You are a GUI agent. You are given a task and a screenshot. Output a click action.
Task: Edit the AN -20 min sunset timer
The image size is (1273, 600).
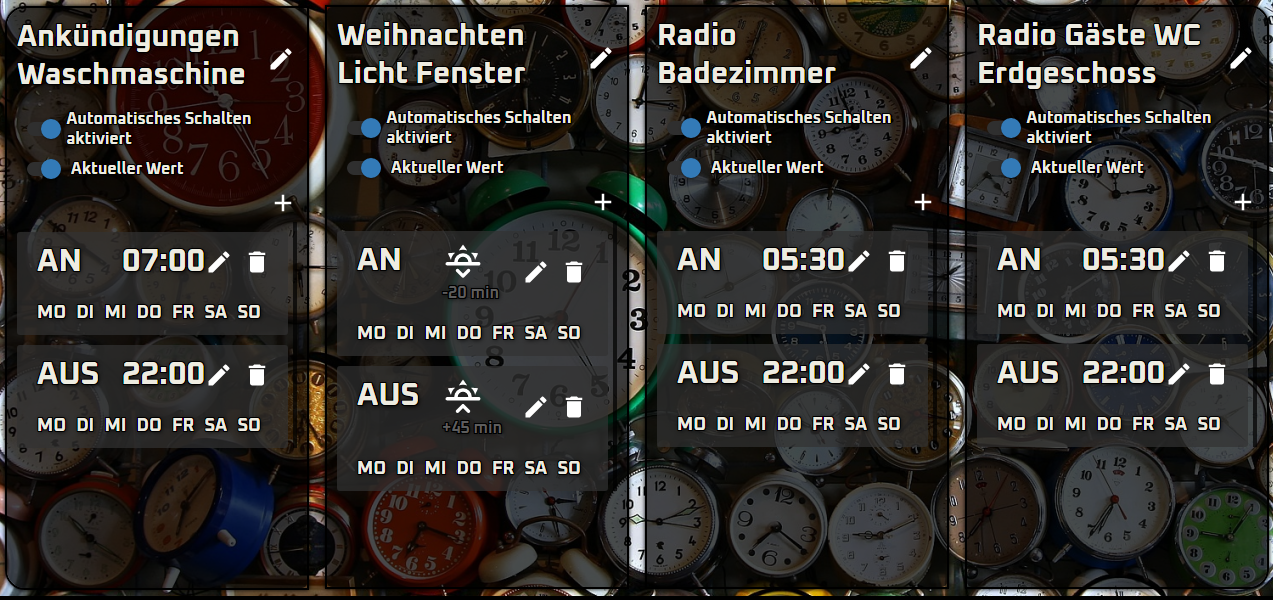tap(536, 271)
